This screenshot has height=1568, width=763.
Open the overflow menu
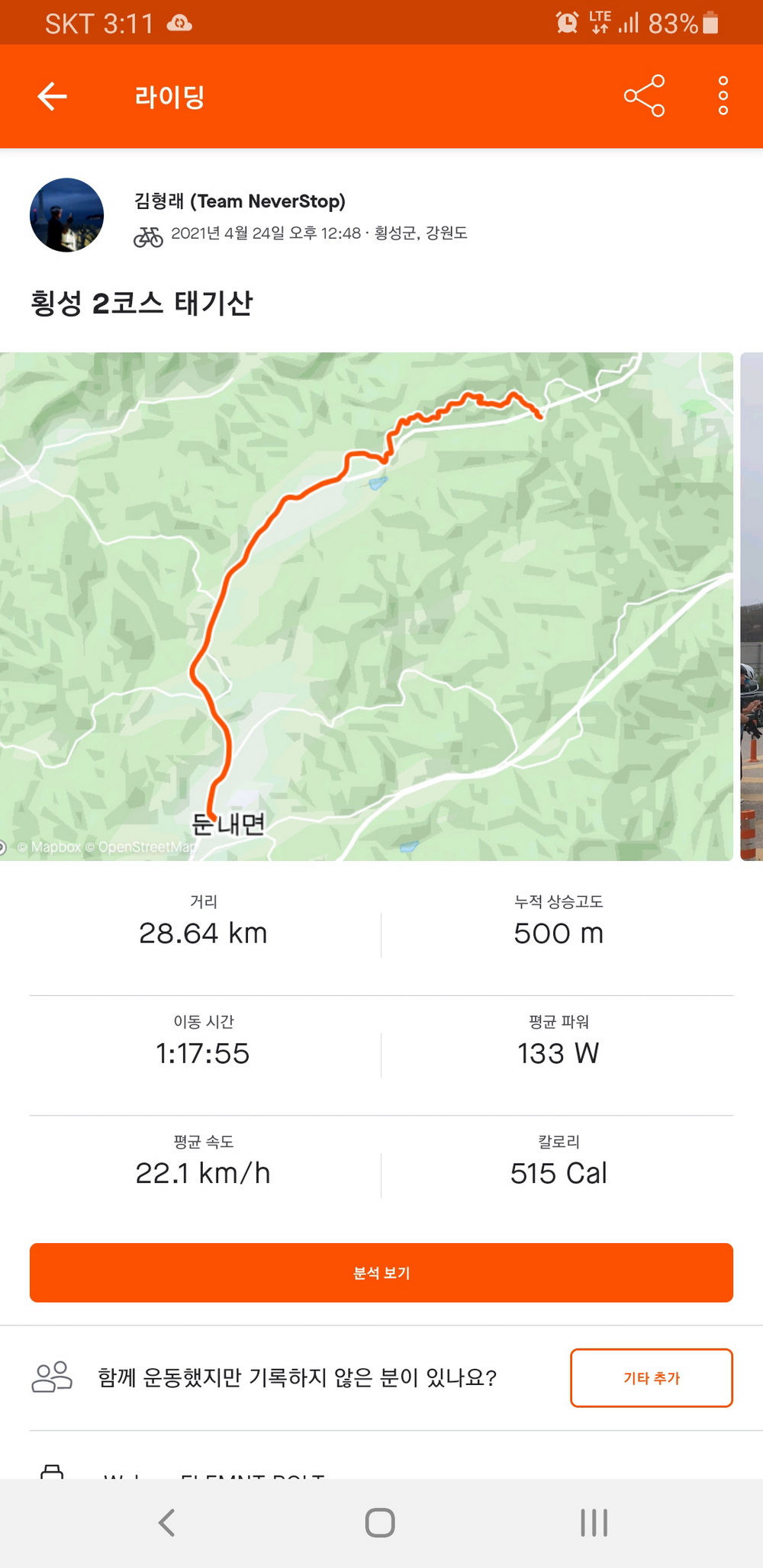[723, 96]
